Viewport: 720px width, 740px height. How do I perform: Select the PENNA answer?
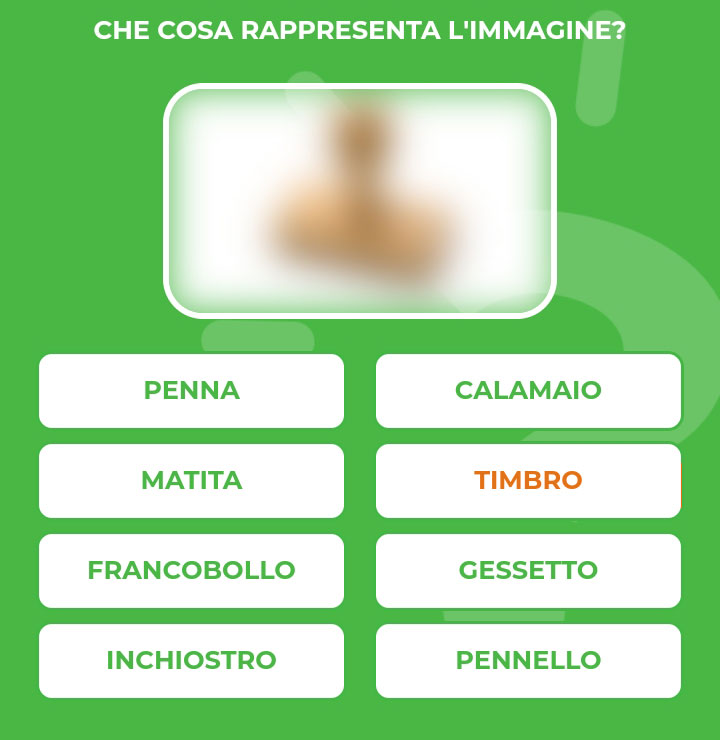pos(191,391)
